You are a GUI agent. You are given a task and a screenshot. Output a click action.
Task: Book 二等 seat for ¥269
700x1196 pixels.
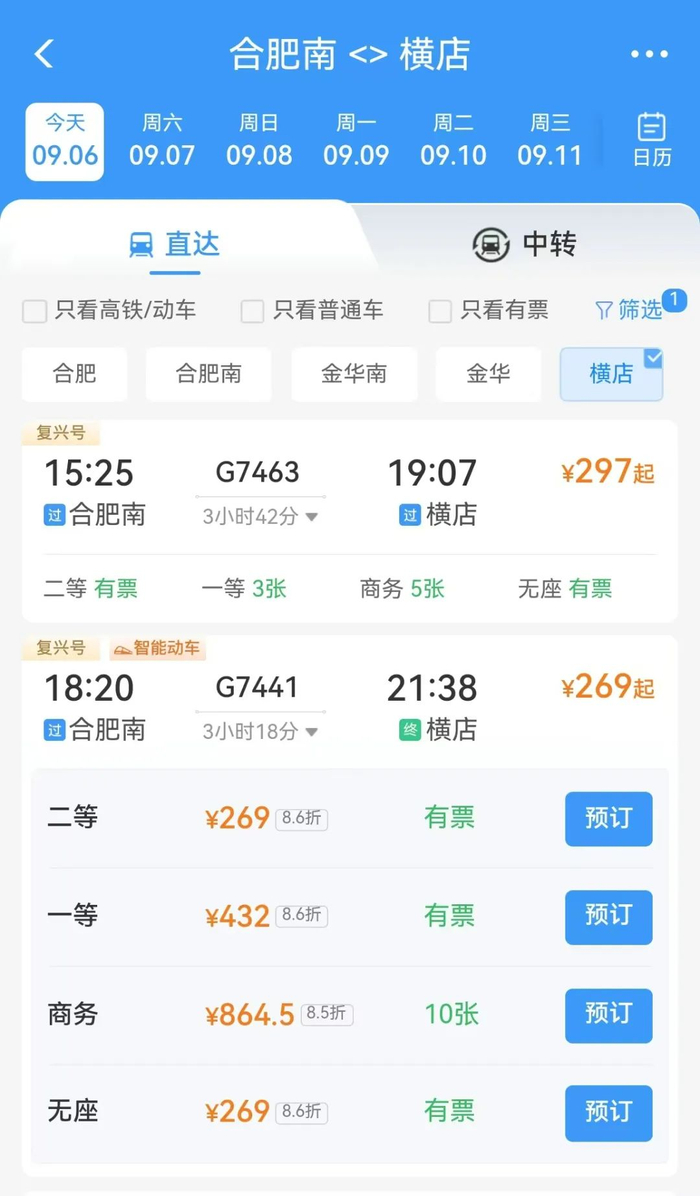pos(608,819)
